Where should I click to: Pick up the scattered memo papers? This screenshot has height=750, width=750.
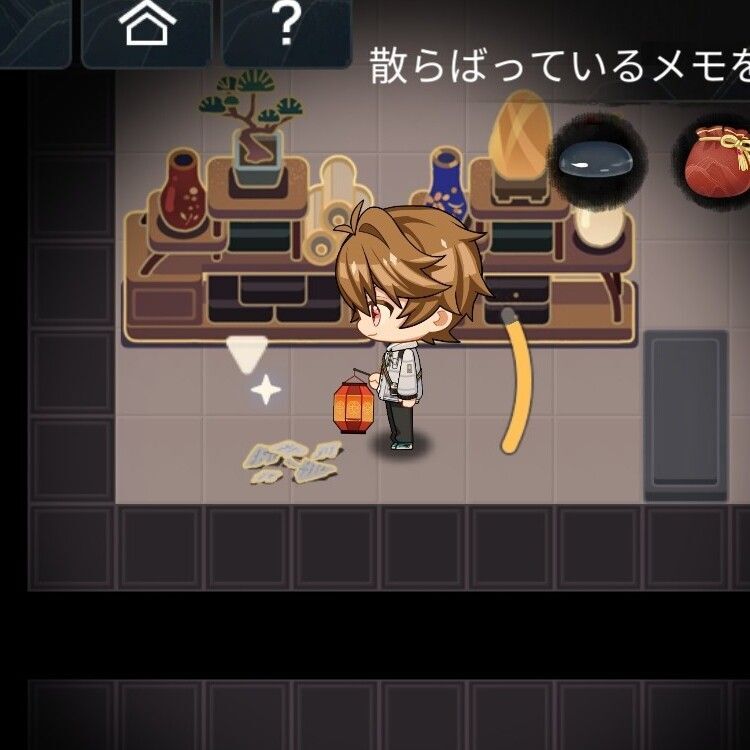pyautogui.click(x=291, y=462)
